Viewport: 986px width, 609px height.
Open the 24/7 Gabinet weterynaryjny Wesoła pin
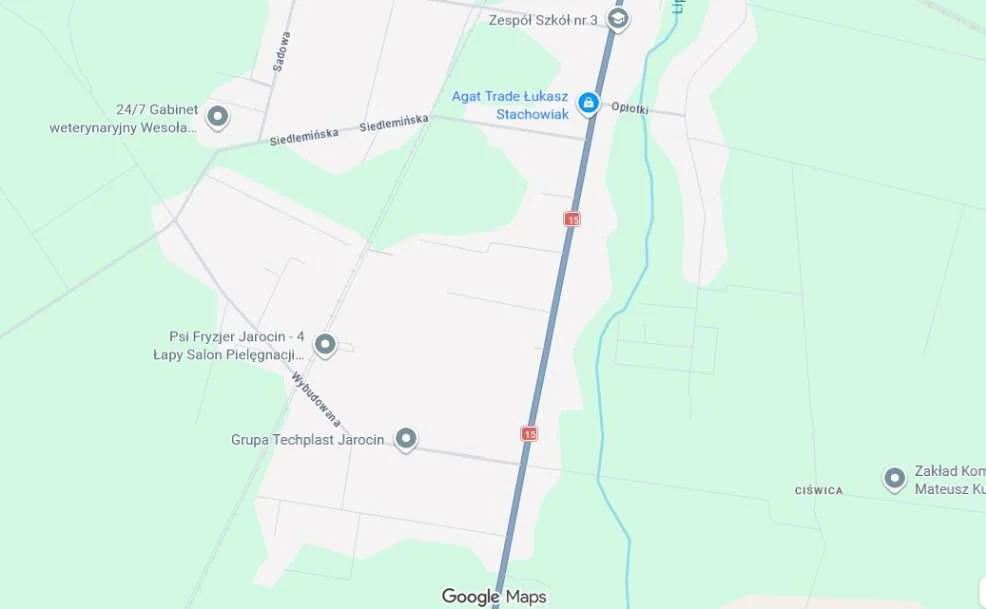pyautogui.click(x=217, y=117)
